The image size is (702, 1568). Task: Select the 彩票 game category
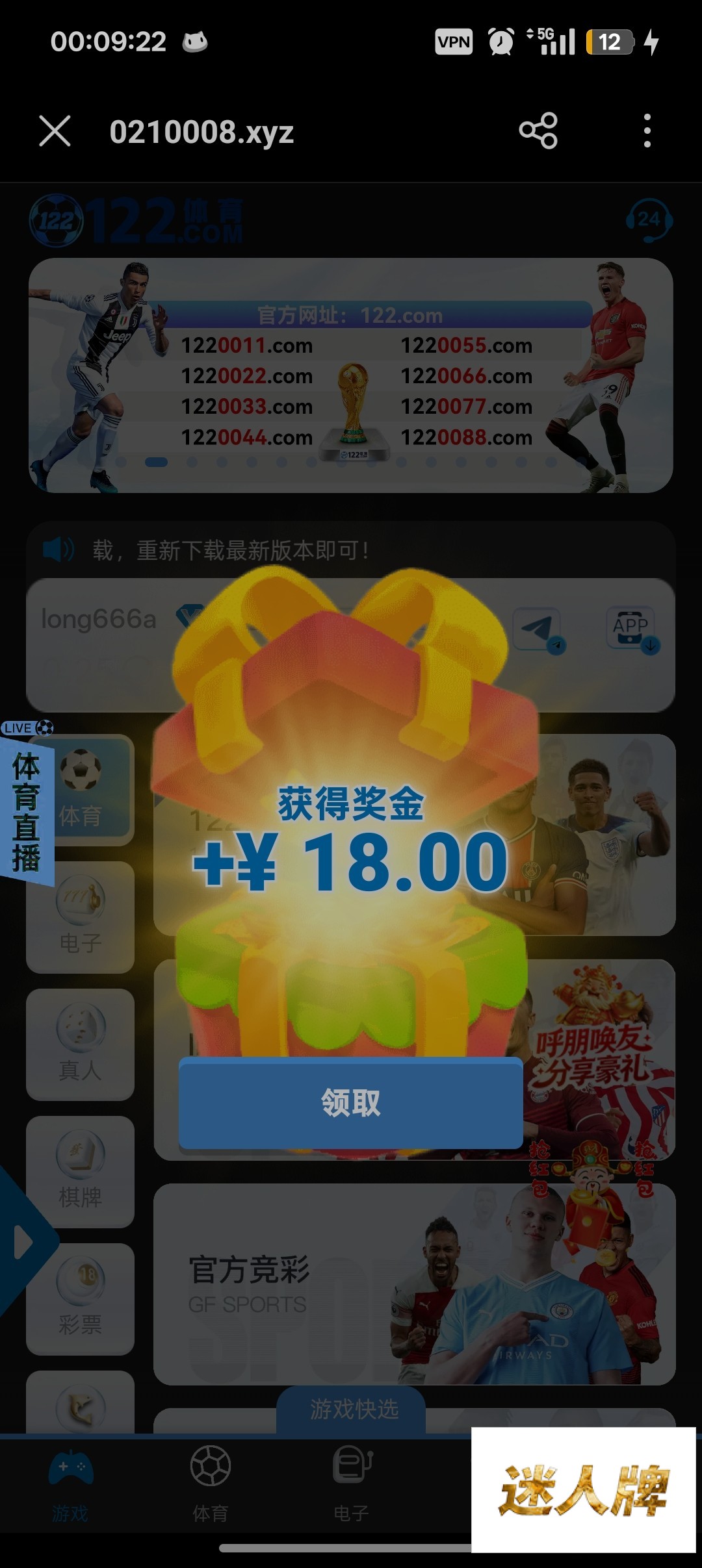click(81, 1299)
